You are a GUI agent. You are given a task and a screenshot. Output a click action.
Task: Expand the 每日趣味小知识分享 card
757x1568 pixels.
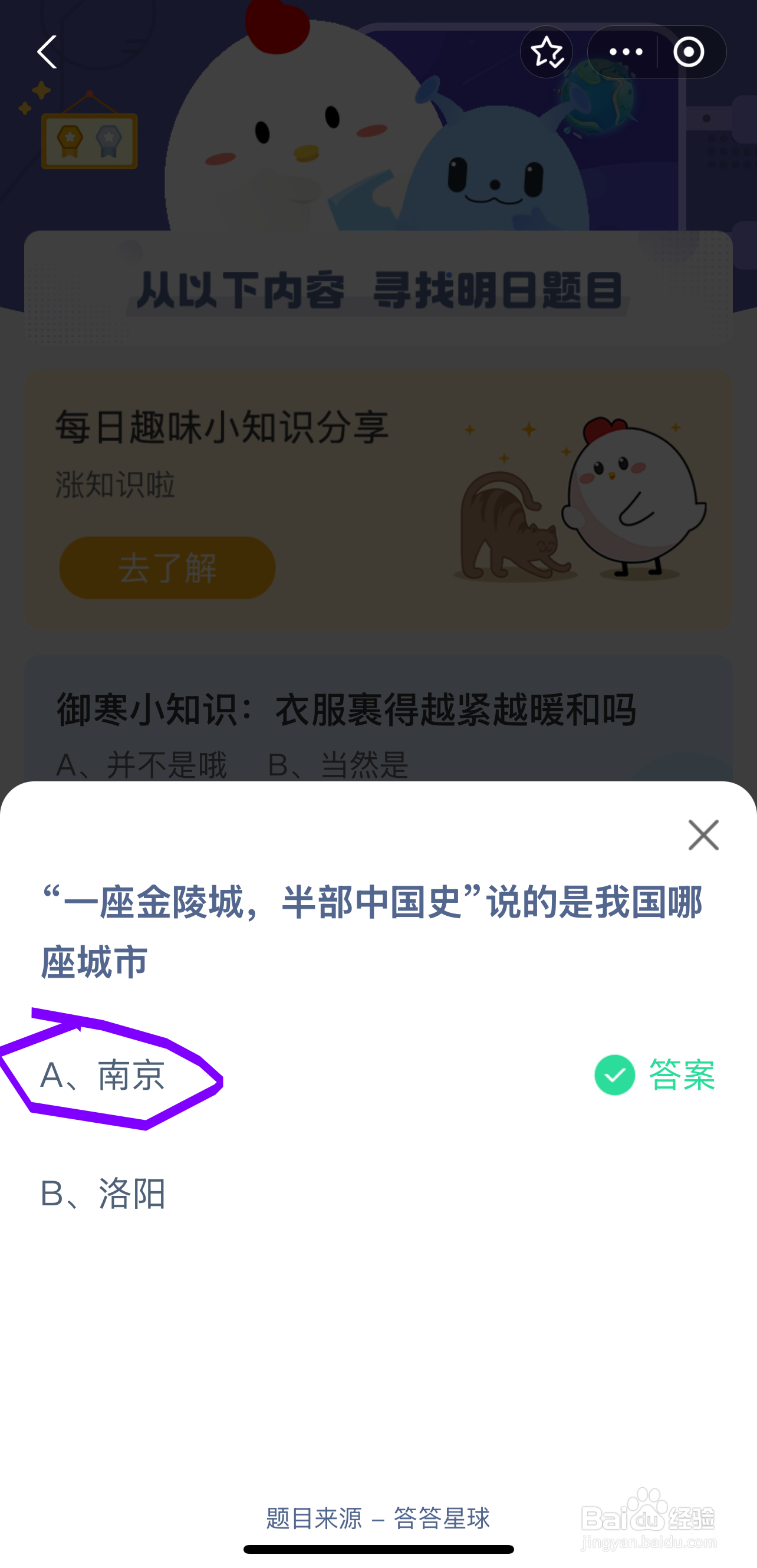point(377,499)
